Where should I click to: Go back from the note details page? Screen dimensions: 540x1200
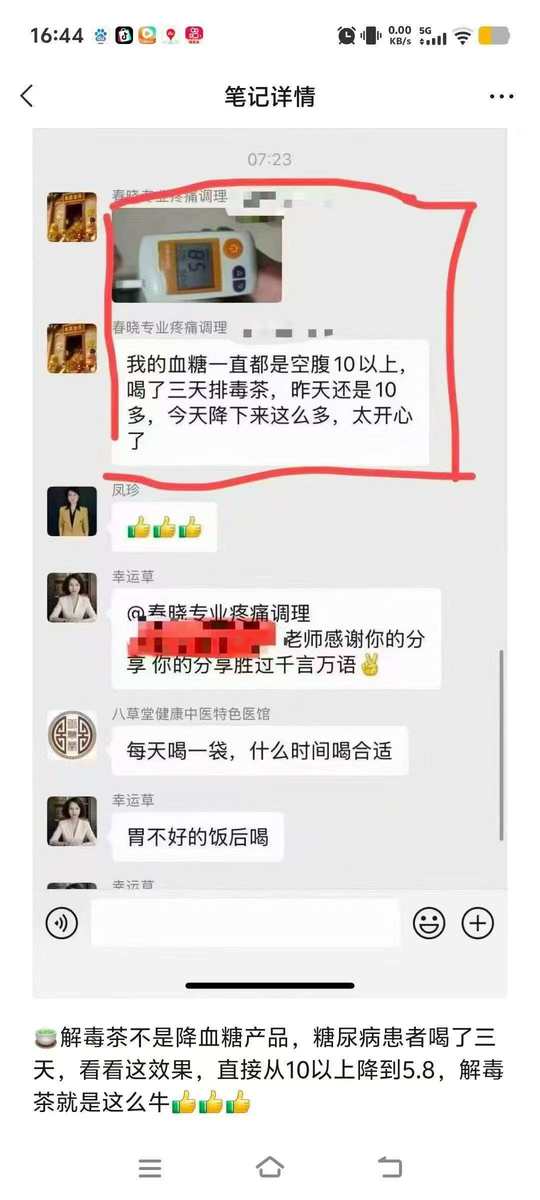pos(27,96)
